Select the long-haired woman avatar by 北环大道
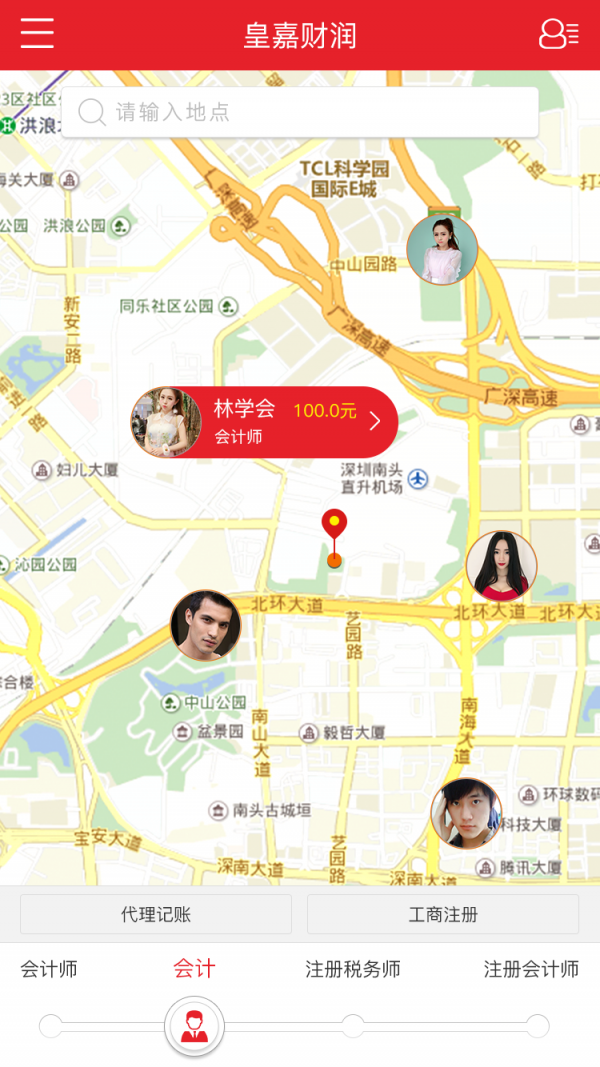This screenshot has width=600, height=1067. (x=501, y=566)
